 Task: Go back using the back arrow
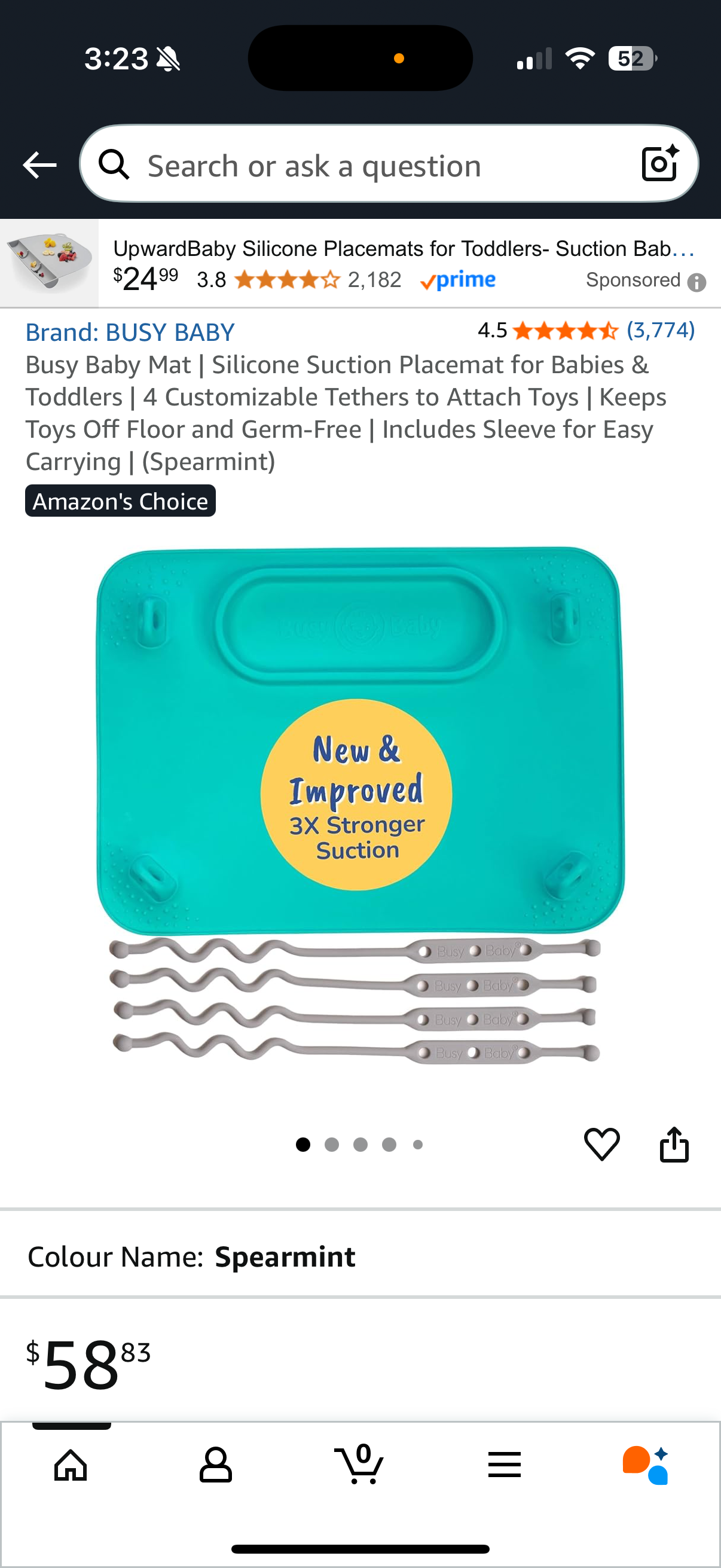tap(39, 165)
